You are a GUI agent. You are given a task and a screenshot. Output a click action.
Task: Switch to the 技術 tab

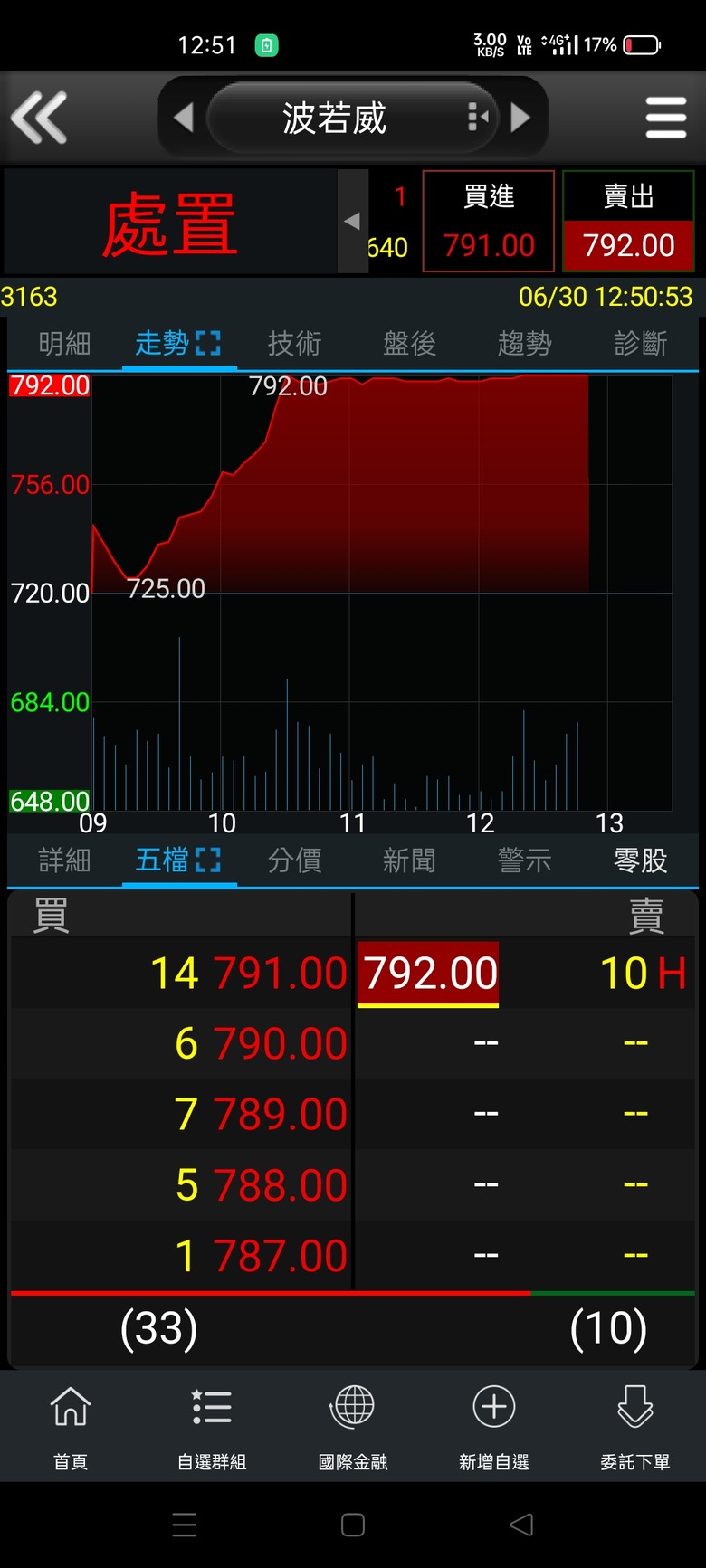(294, 343)
